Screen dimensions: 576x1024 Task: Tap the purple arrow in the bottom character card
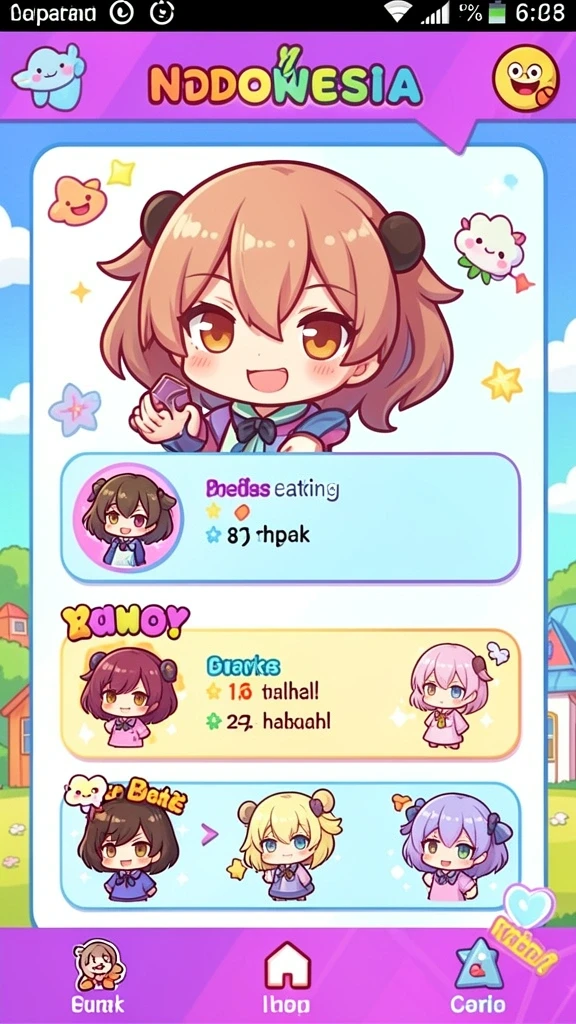click(209, 834)
